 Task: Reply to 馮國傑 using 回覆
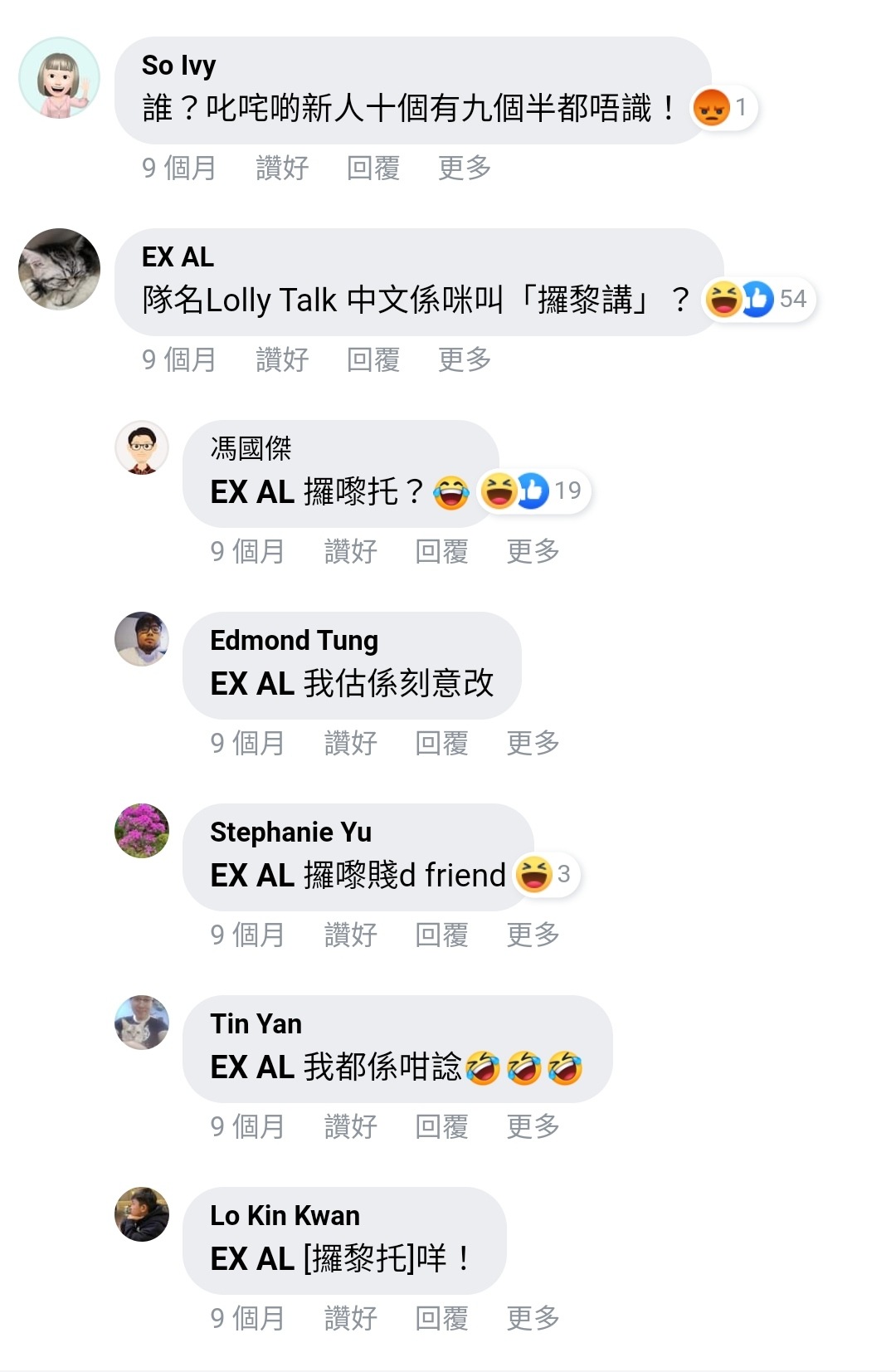441,550
